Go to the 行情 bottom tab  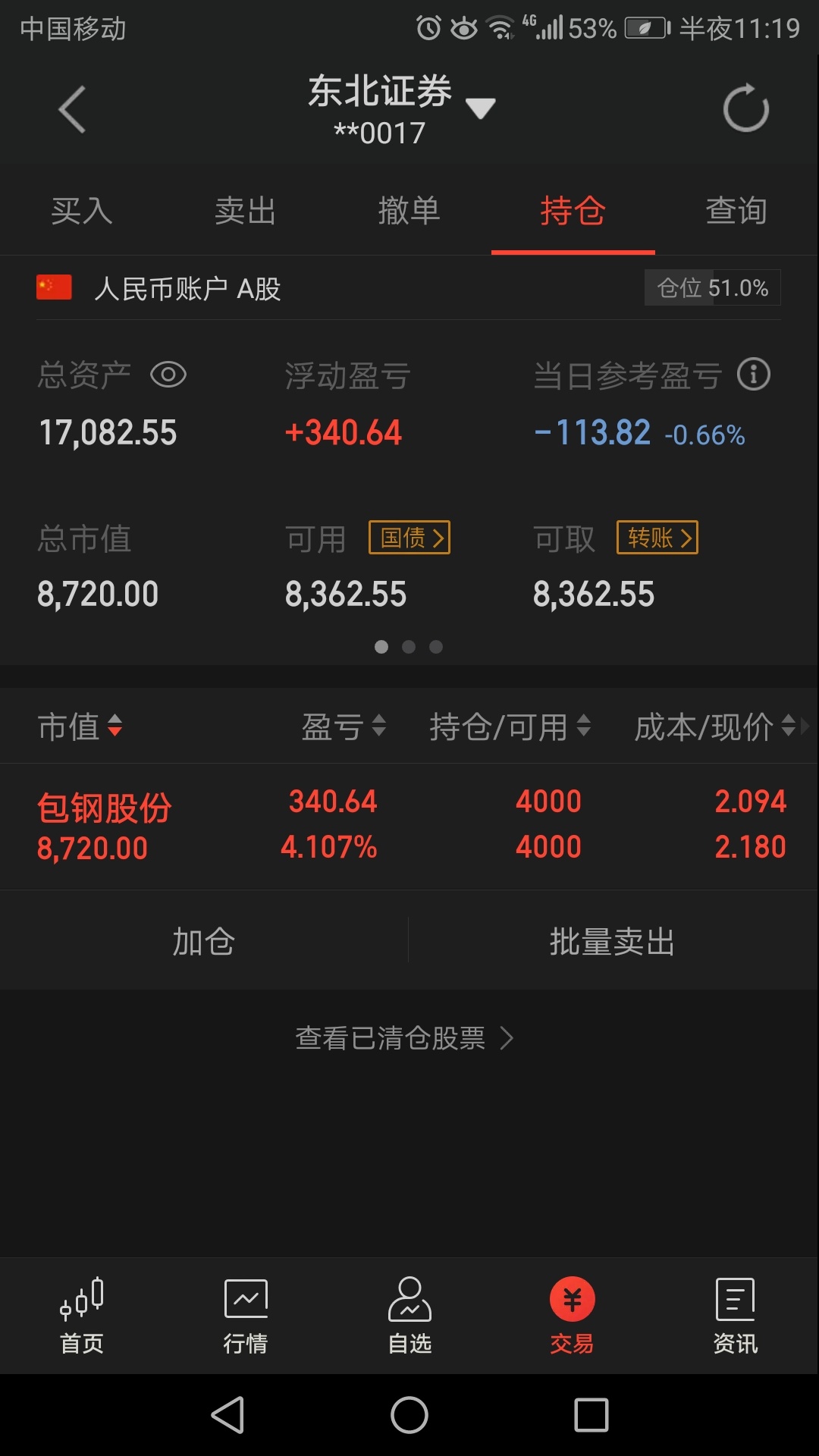pos(246,1316)
